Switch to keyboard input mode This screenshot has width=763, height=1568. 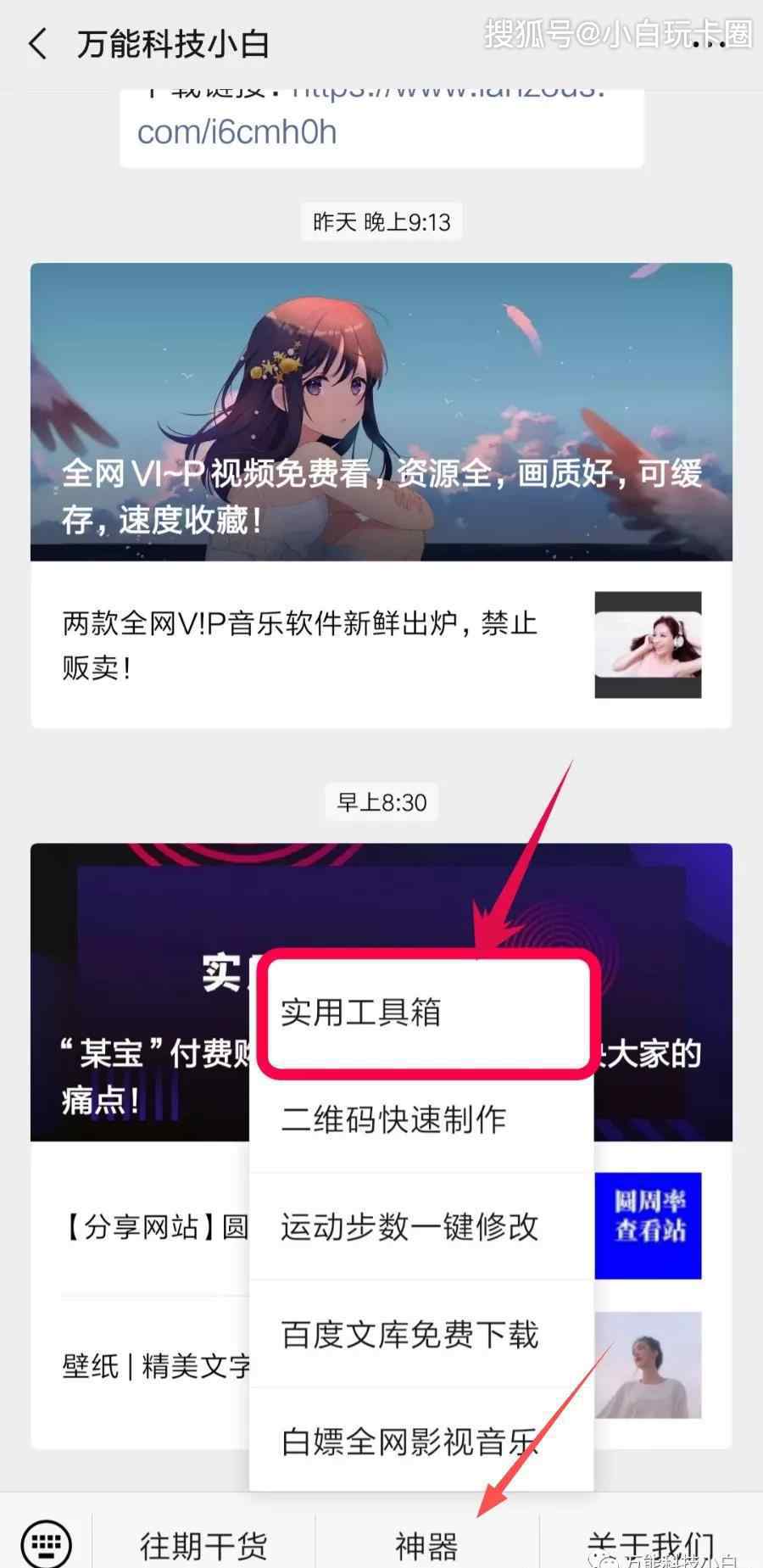click(x=46, y=1542)
